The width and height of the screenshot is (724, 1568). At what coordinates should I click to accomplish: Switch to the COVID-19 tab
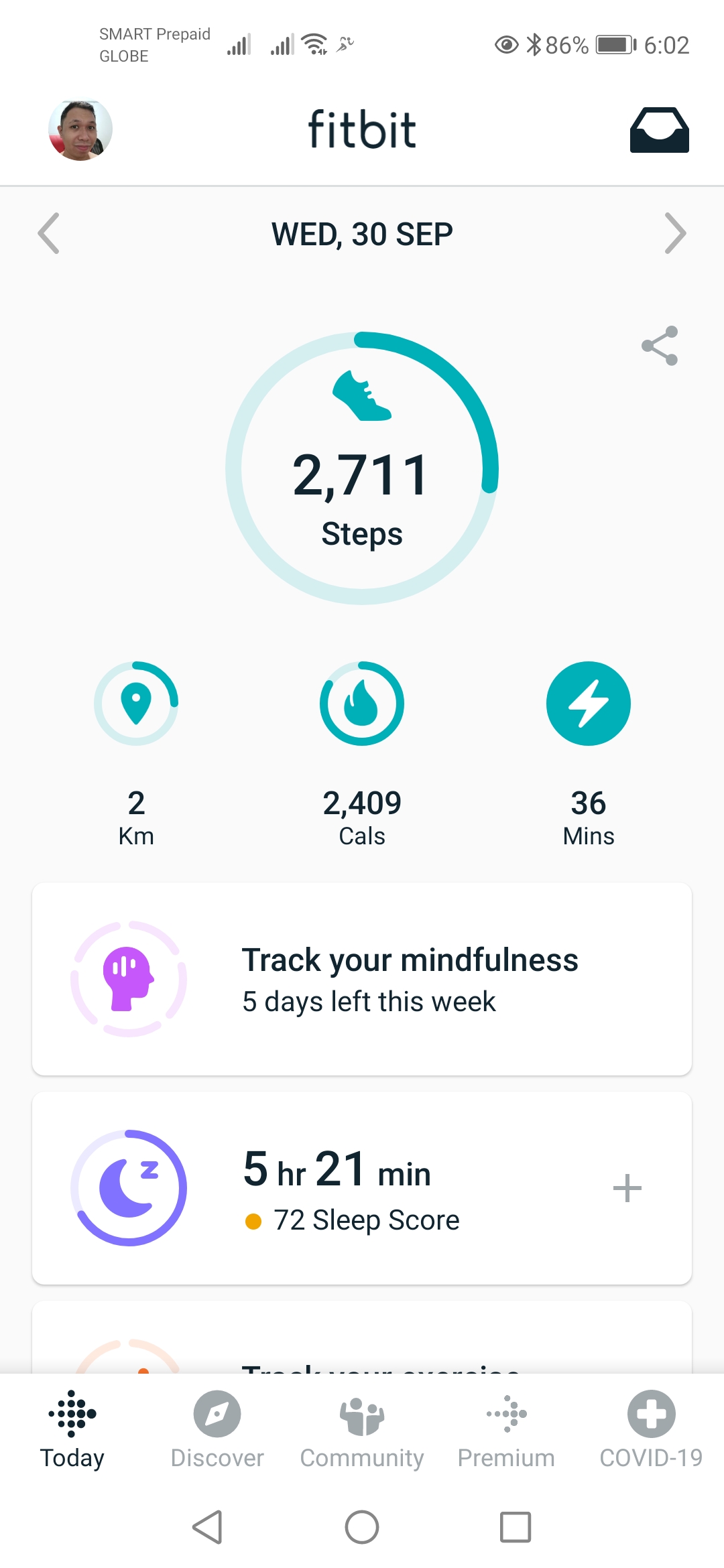point(651,1429)
